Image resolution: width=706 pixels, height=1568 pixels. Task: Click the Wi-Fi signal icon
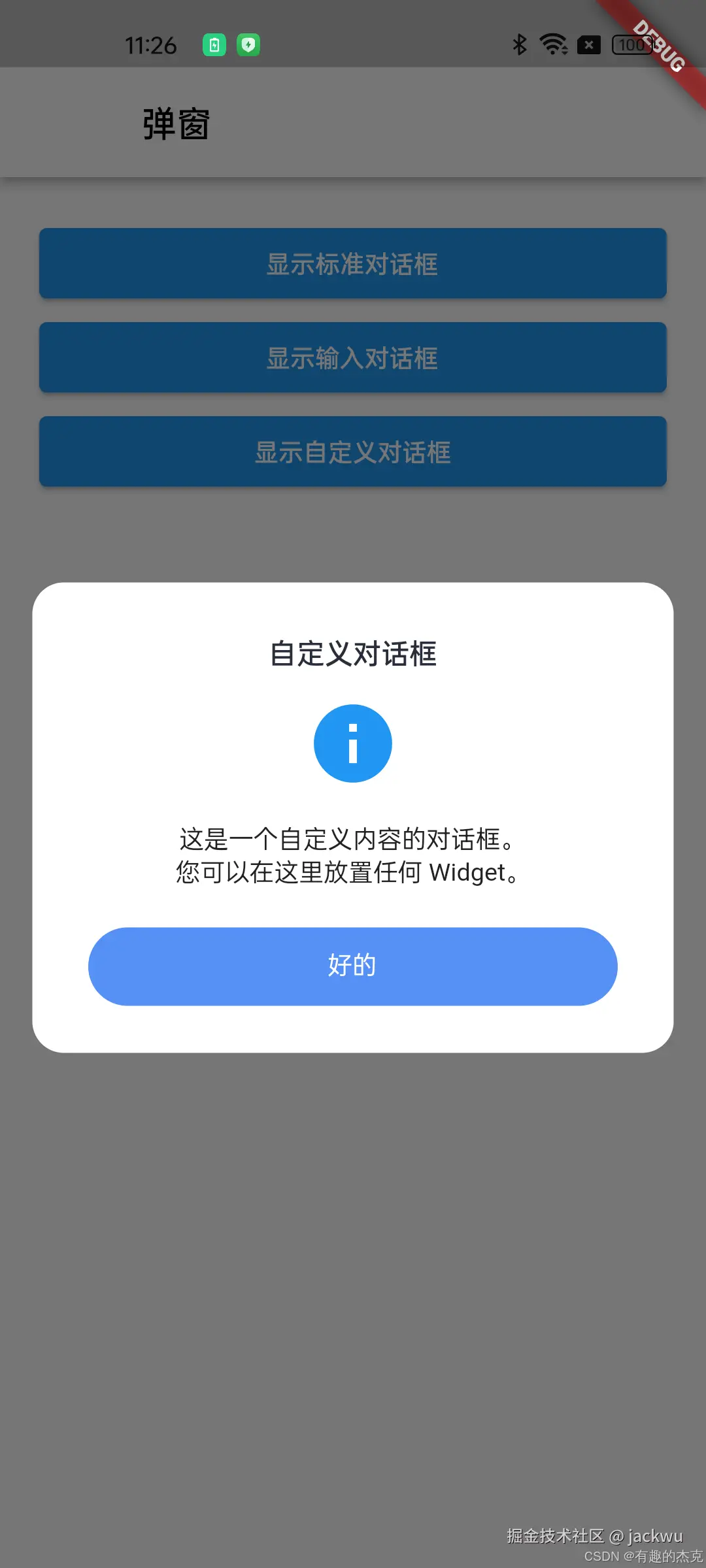pyautogui.click(x=553, y=44)
